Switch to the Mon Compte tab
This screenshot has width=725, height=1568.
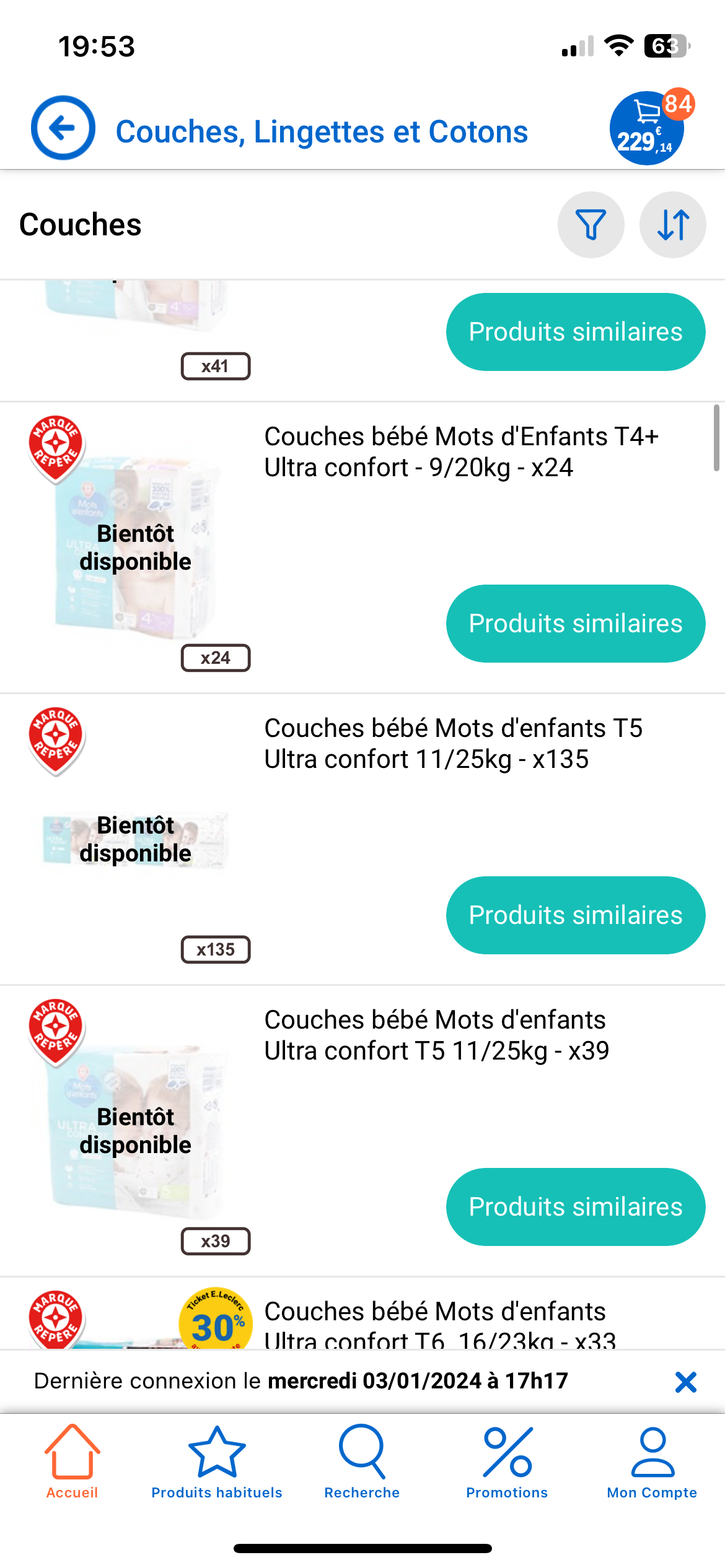(x=652, y=1461)
